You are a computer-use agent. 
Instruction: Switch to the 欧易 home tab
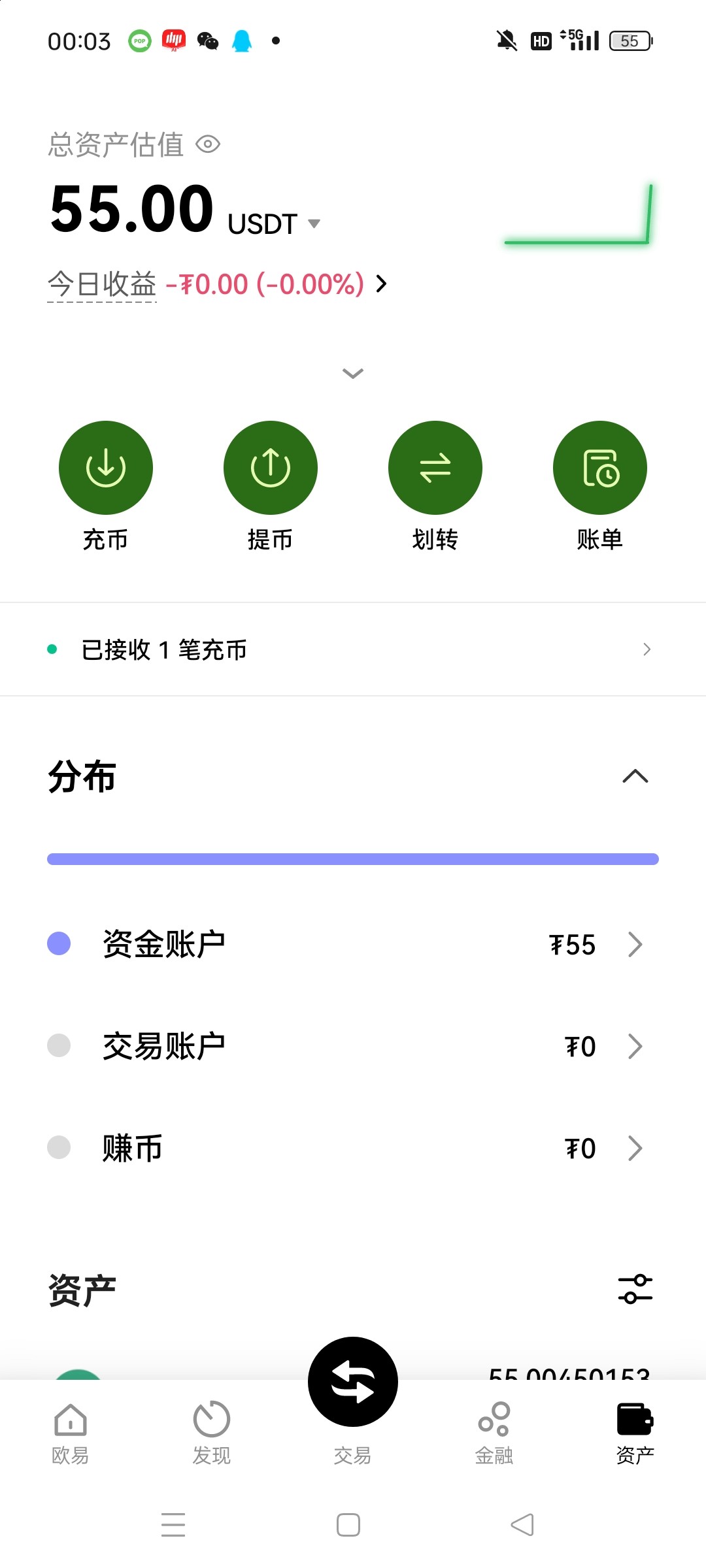[x=71, y=1431]
